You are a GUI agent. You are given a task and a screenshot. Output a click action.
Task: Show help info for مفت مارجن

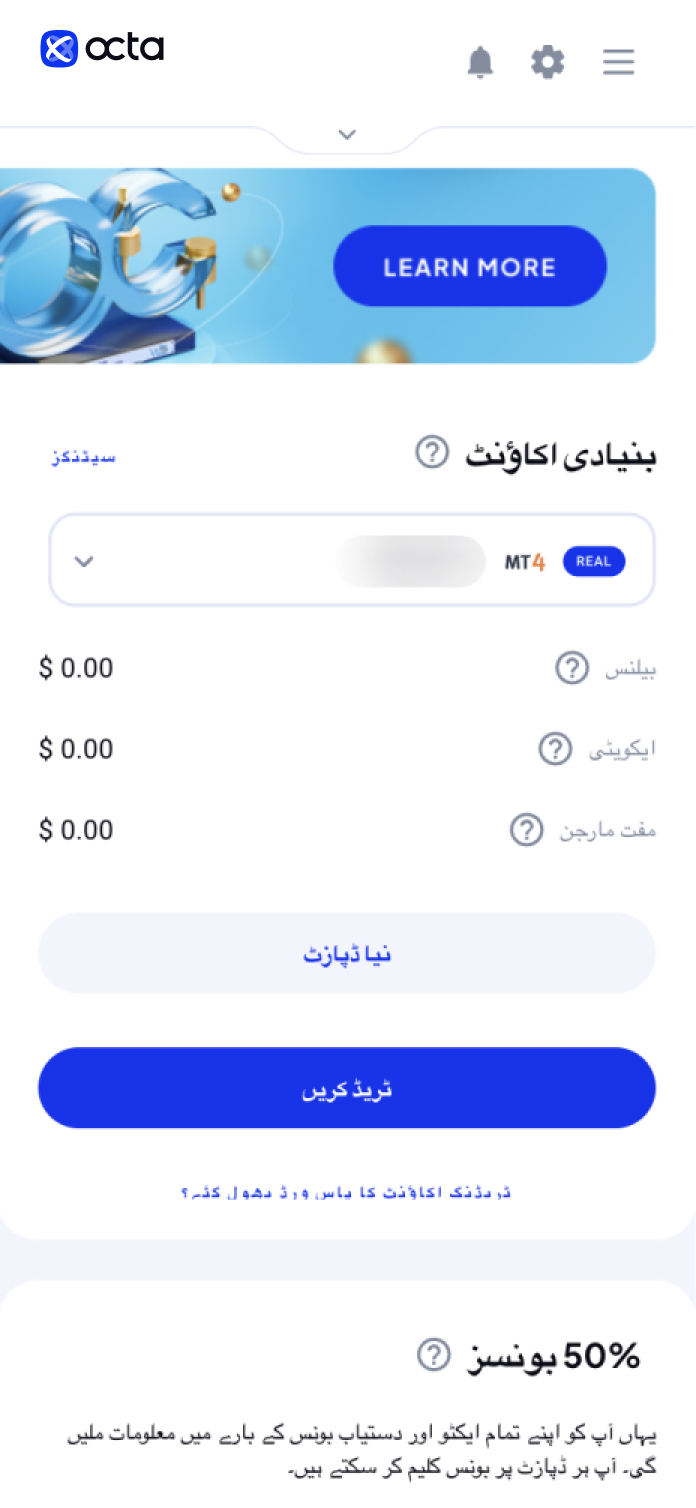pos(527,829)
